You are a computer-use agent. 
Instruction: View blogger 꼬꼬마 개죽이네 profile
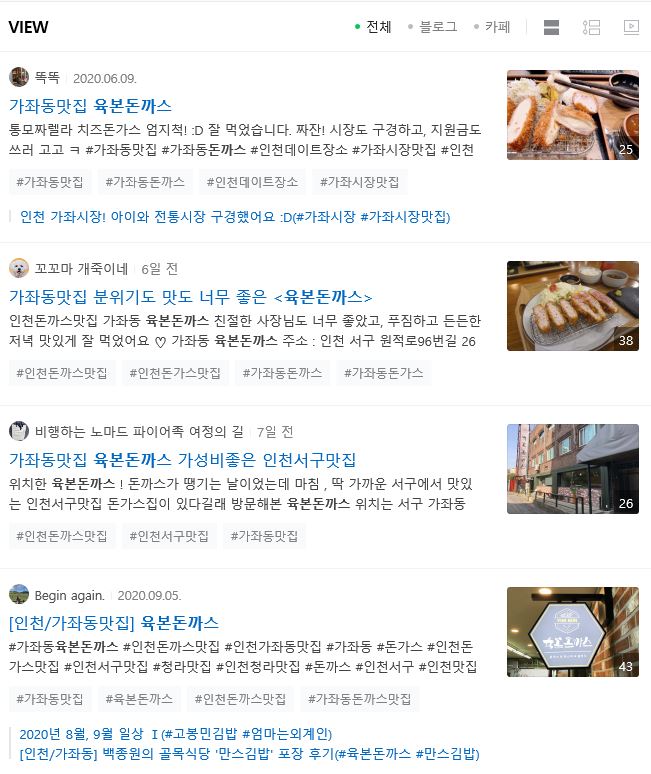[80, 268]
